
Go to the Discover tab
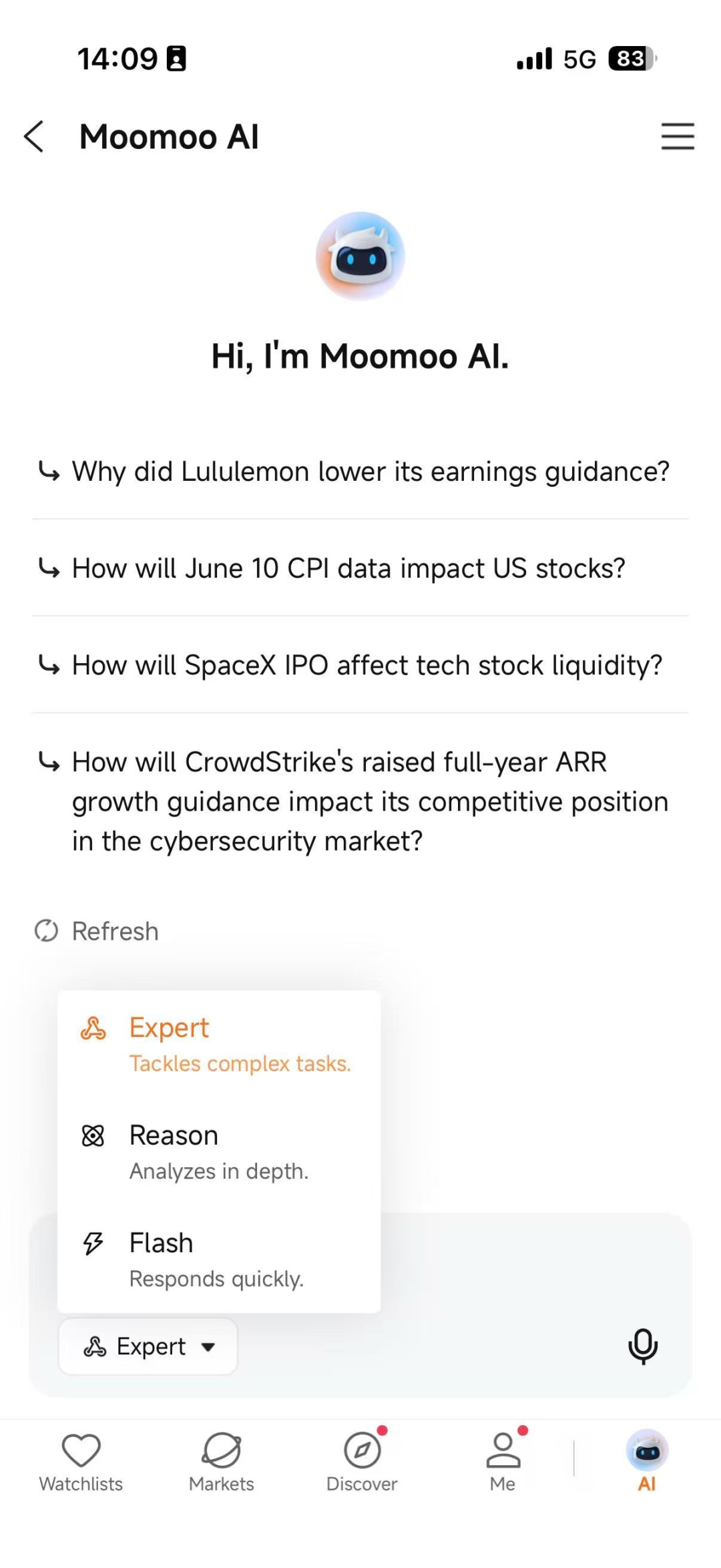tap(362, 1462)
